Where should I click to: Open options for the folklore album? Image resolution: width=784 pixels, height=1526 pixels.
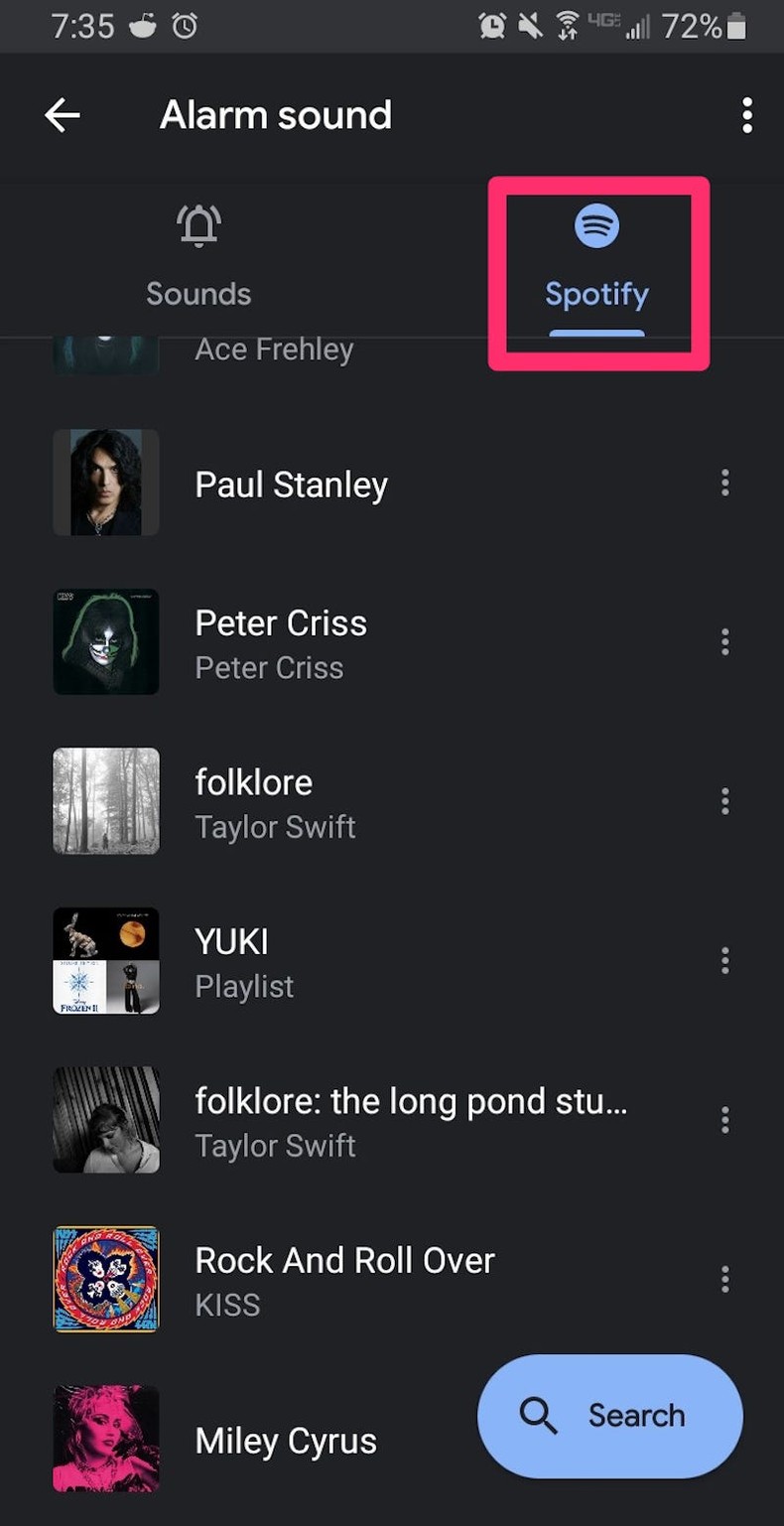724,801
